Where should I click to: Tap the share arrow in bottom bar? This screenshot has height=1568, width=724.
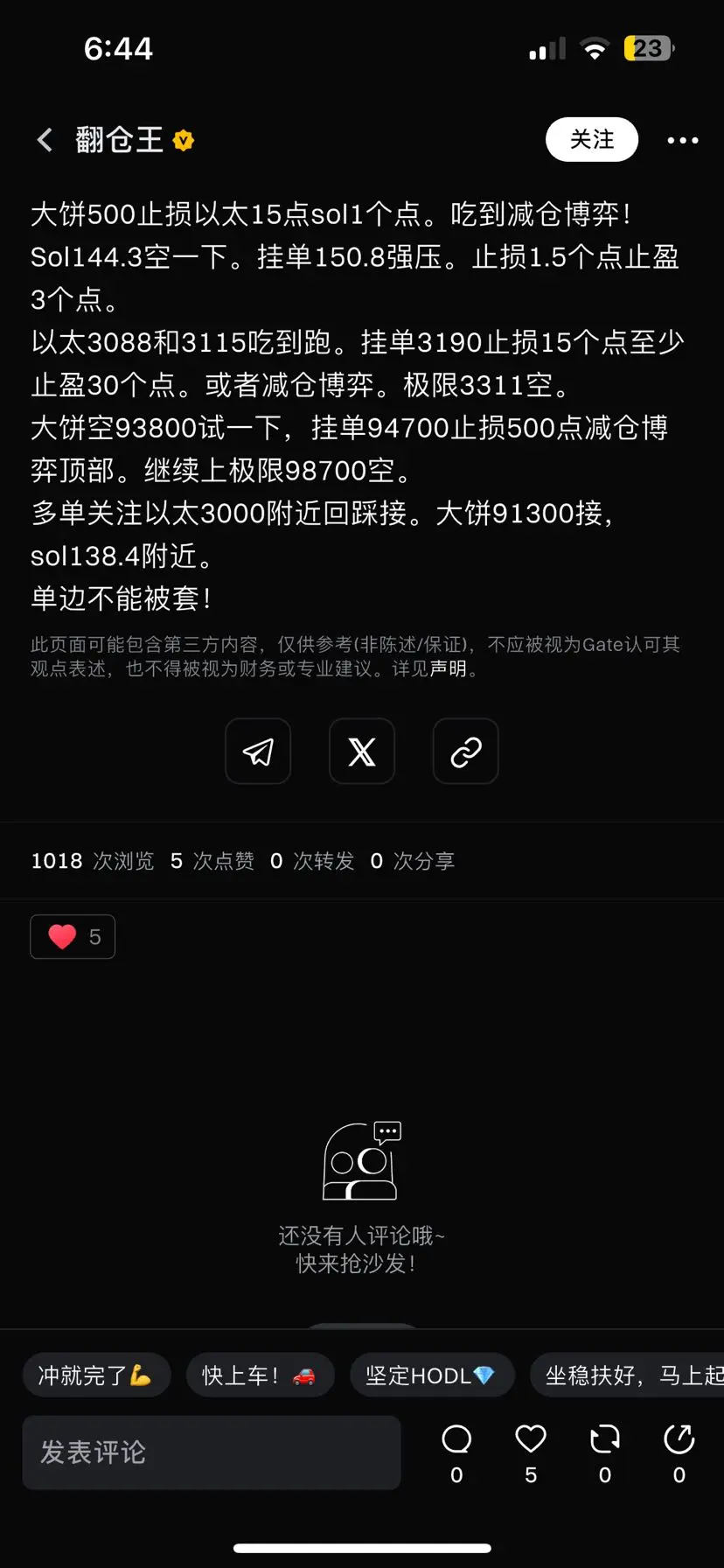679,1439
